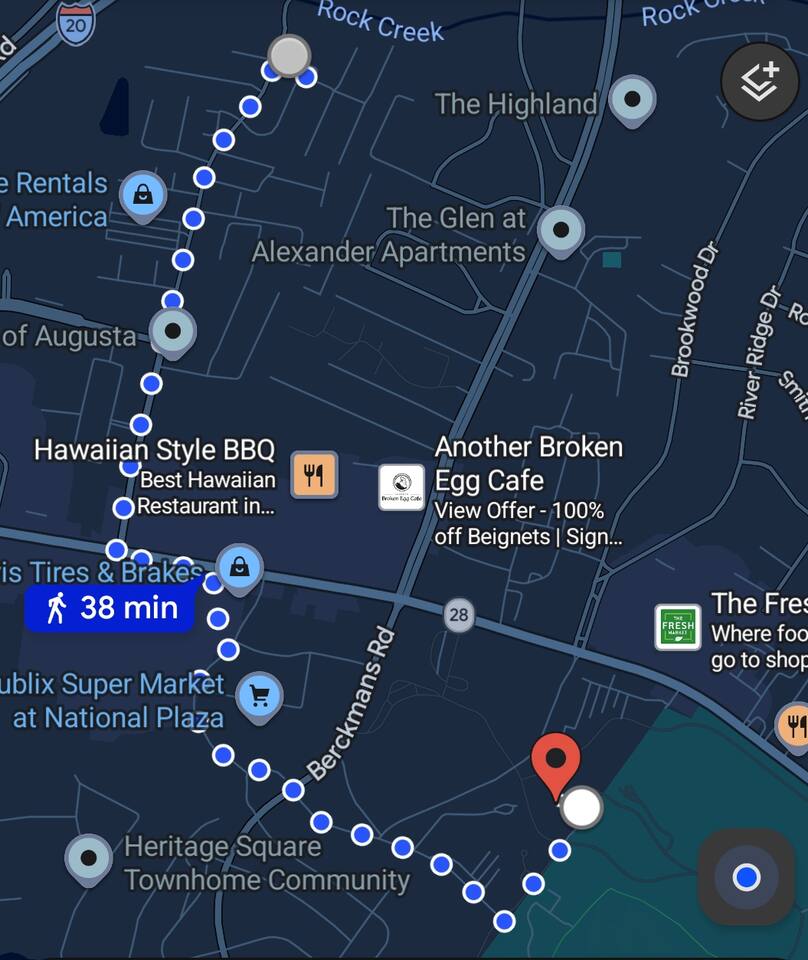This screenshot has width=808, height=960.
Task: Select the Hawaiian Style BBQ restaurant pin
Action: [x=314, y=475]
